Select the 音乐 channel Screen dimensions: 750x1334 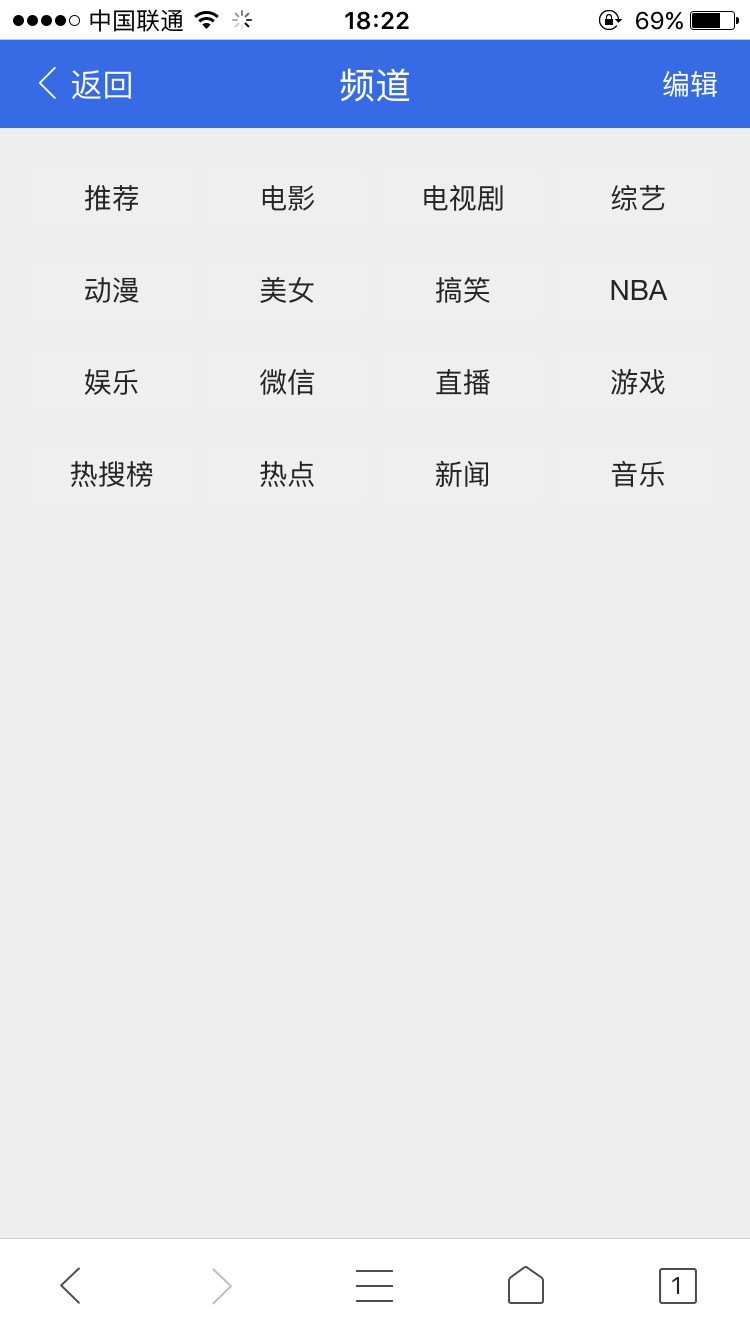[x=638, y=474]
